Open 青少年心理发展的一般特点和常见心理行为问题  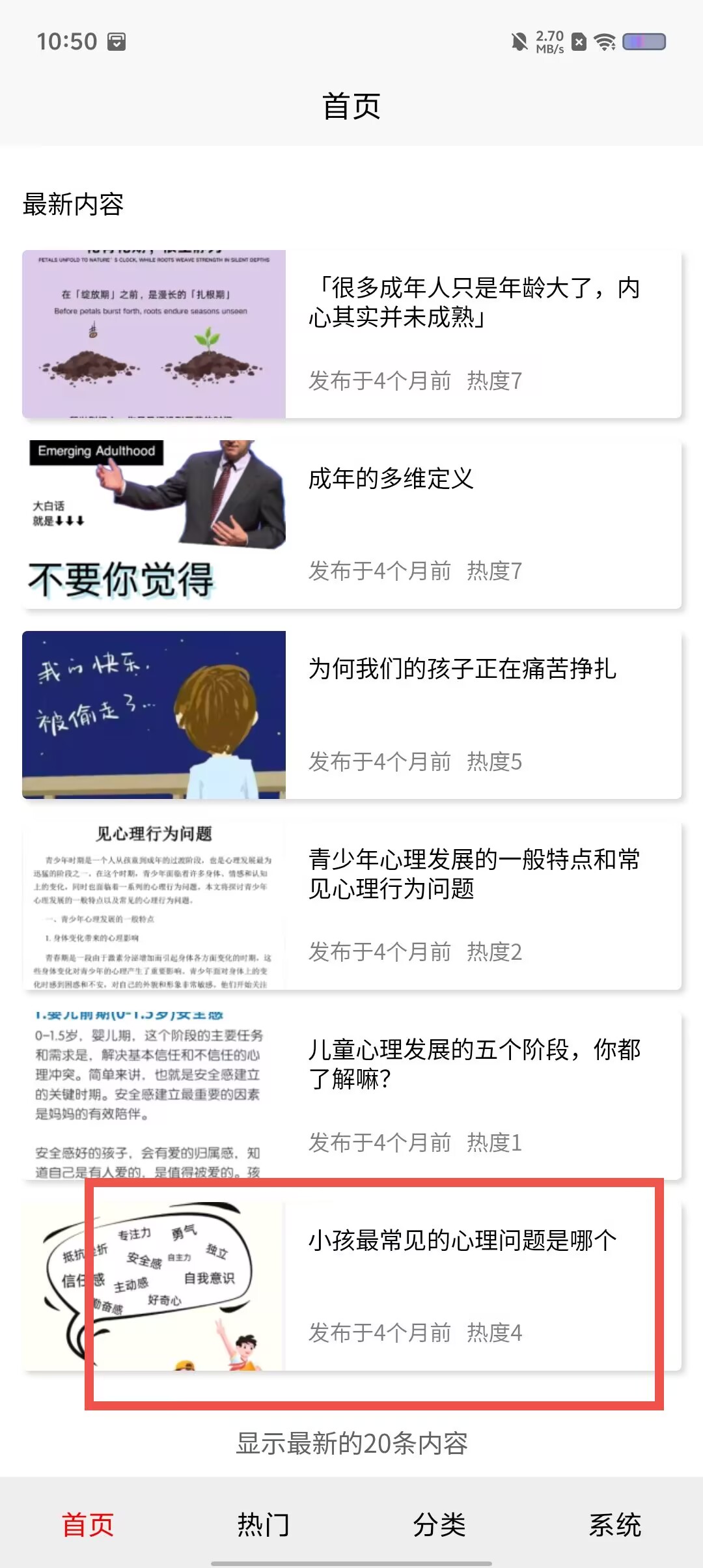coord(351,906)
